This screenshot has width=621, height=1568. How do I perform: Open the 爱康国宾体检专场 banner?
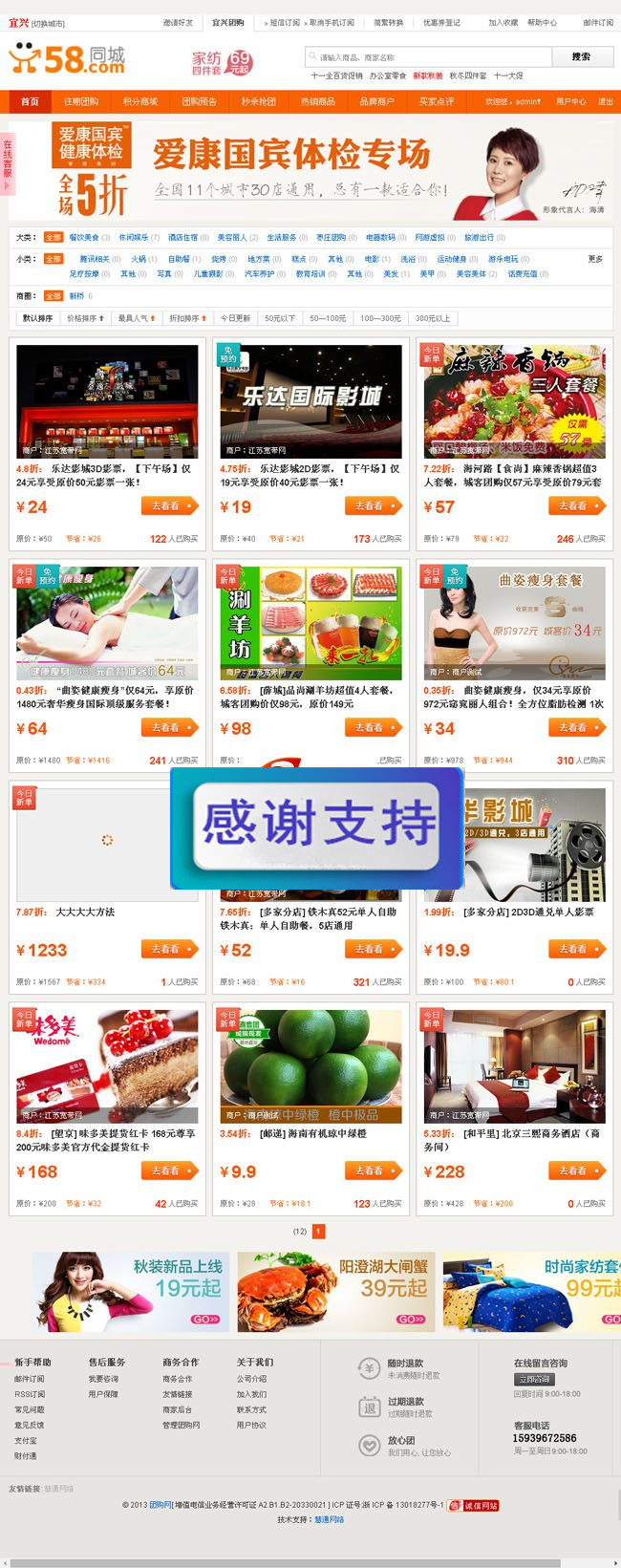(310, 171)
